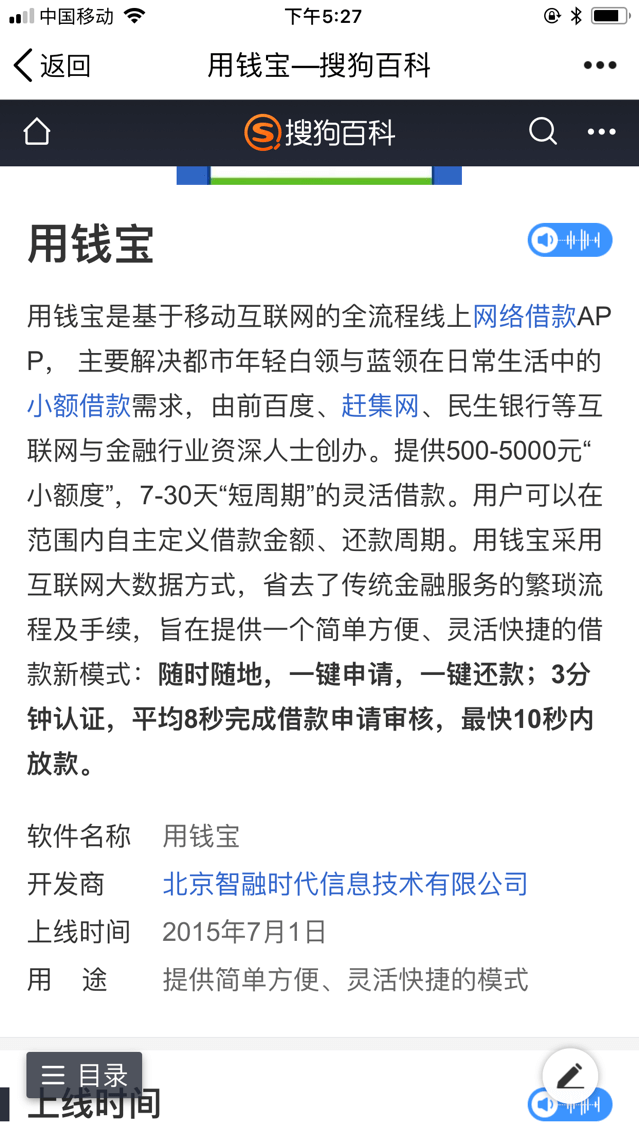The image size is (639, 1136).
Task: Go to Sogou Baike home icon
Action: point(37,132)
